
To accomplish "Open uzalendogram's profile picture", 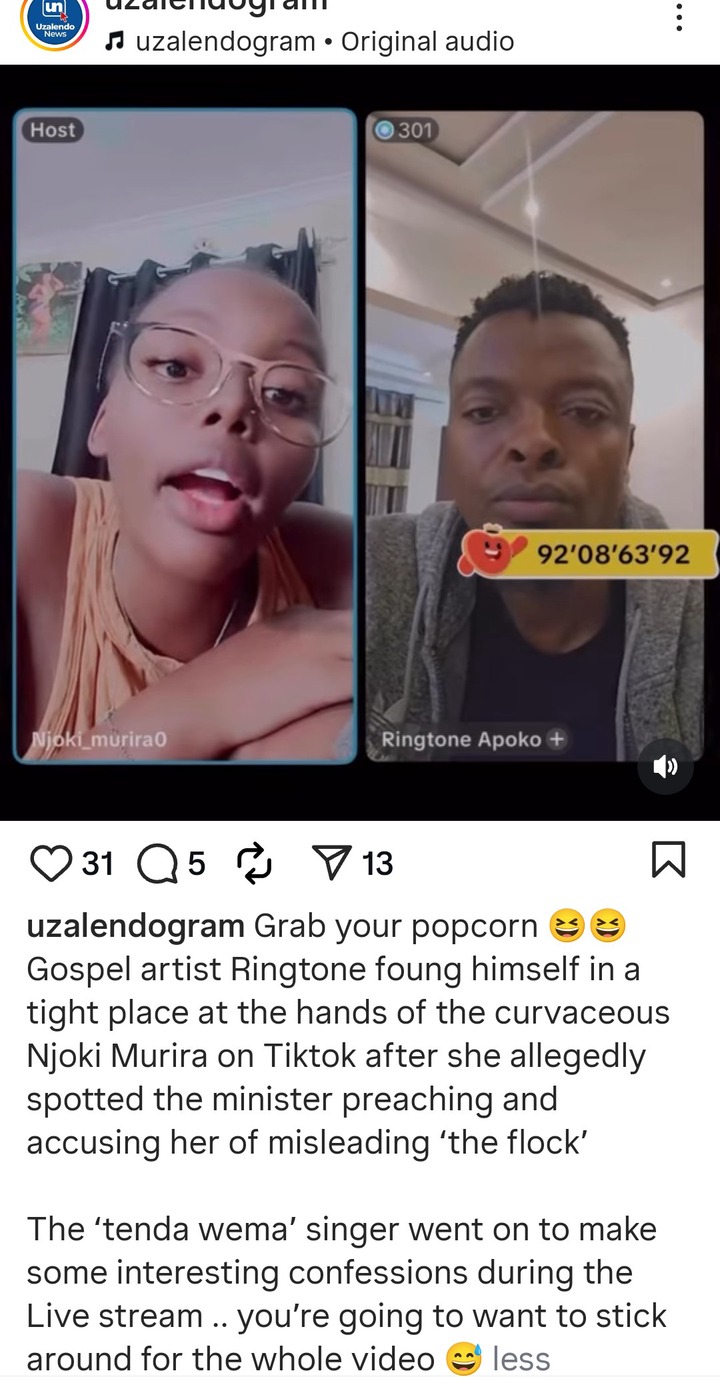I will pyautogui.click(x=47, y=22).
